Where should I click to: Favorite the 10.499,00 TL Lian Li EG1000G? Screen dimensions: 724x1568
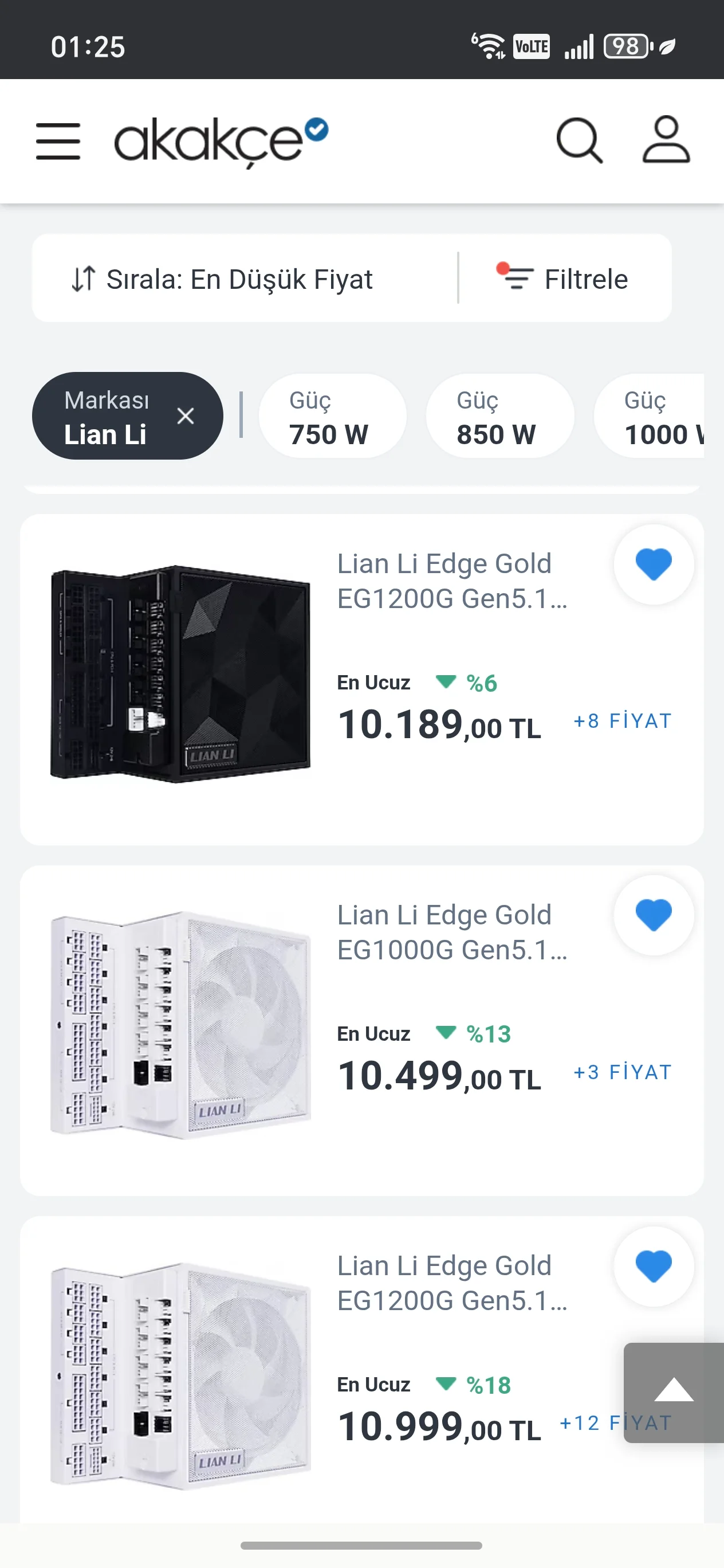coord(654,915)
